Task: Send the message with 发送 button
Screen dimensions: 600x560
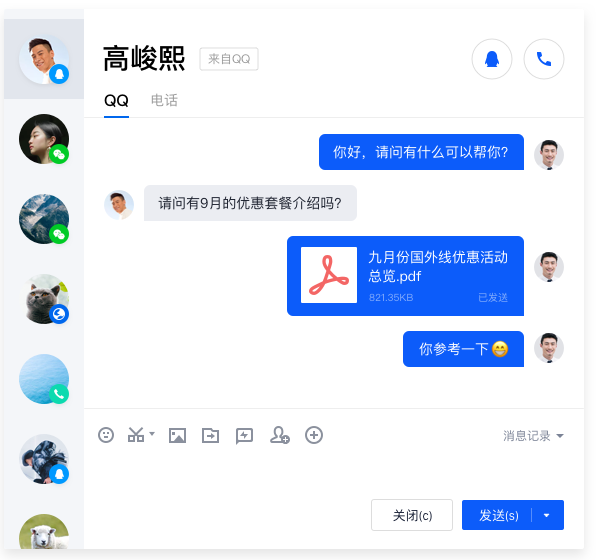Action: tap(498, 515)
